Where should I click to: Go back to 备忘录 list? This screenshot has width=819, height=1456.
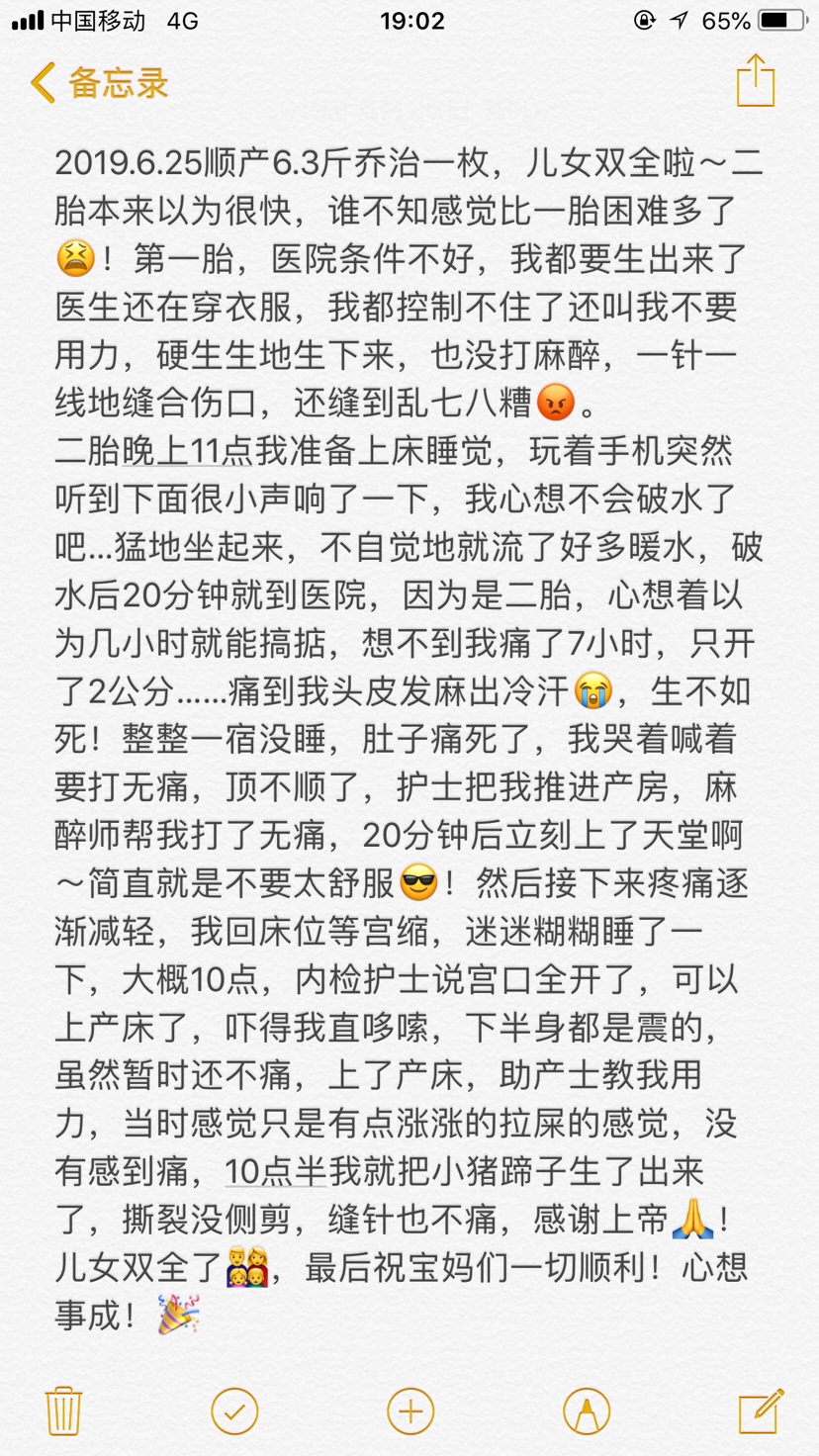99,83
